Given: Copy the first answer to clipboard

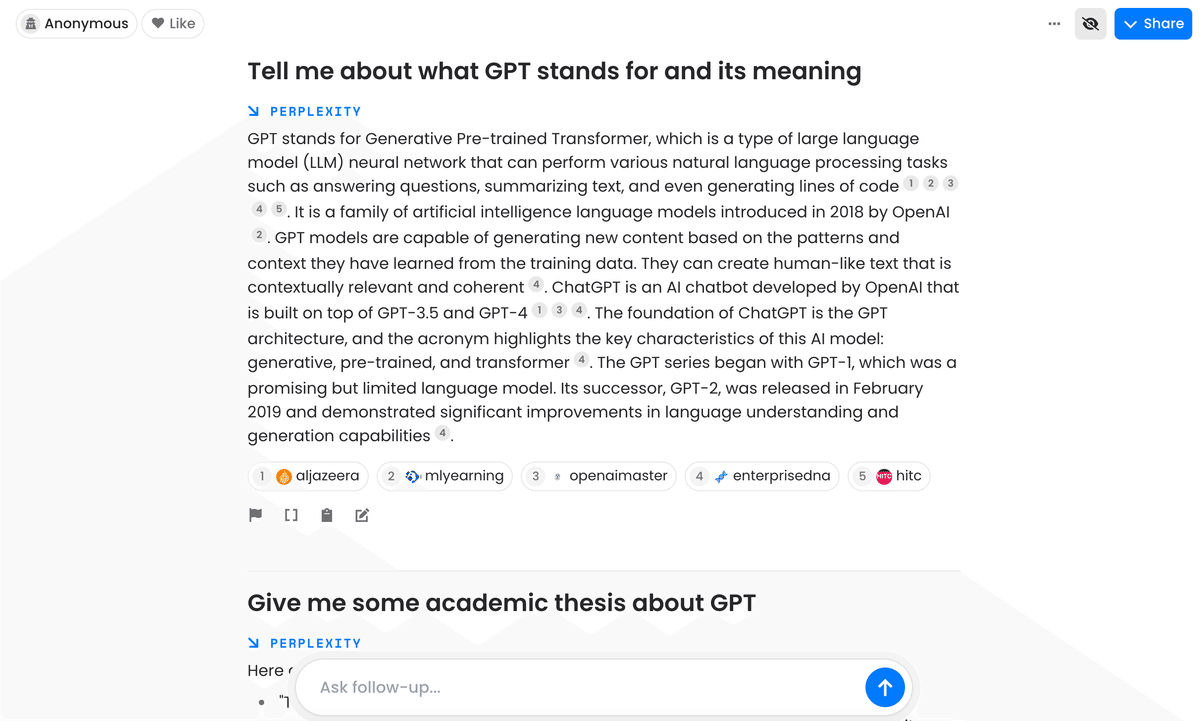Looking at the screenshot, I should pyautogui.click(x=326, y=515).
